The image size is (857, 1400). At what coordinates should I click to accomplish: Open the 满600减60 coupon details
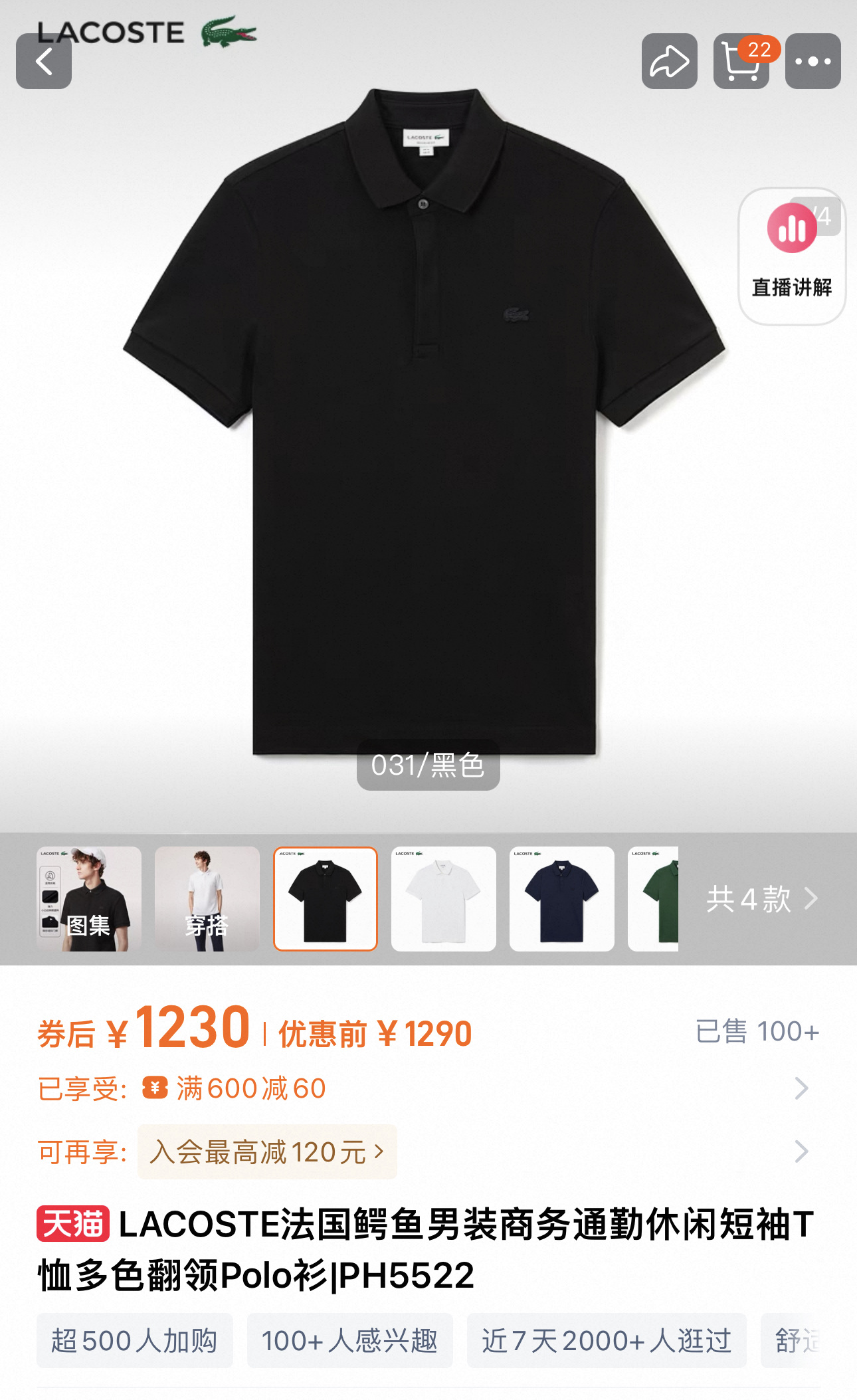coord(251,1088)
